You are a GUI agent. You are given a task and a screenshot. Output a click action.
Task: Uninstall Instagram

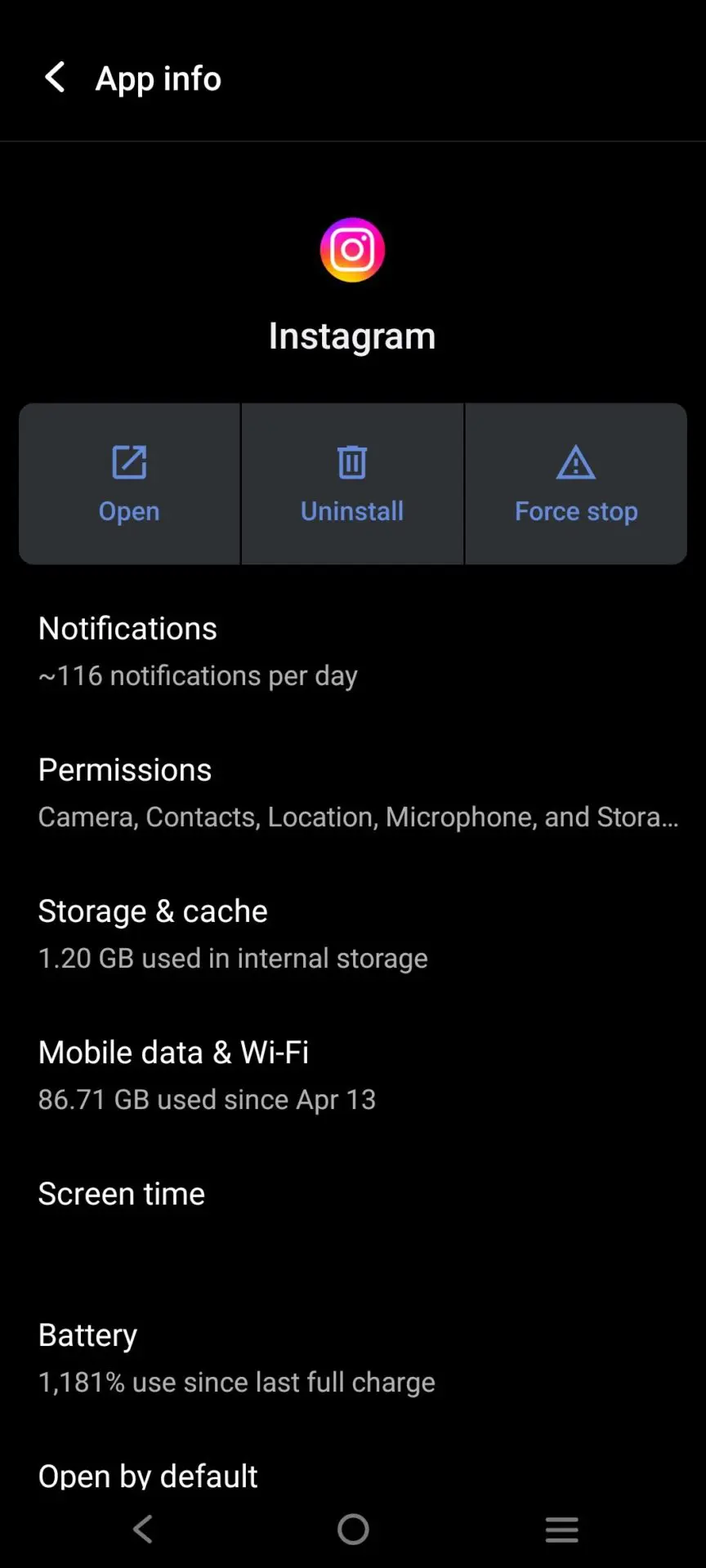click(352, 483)
